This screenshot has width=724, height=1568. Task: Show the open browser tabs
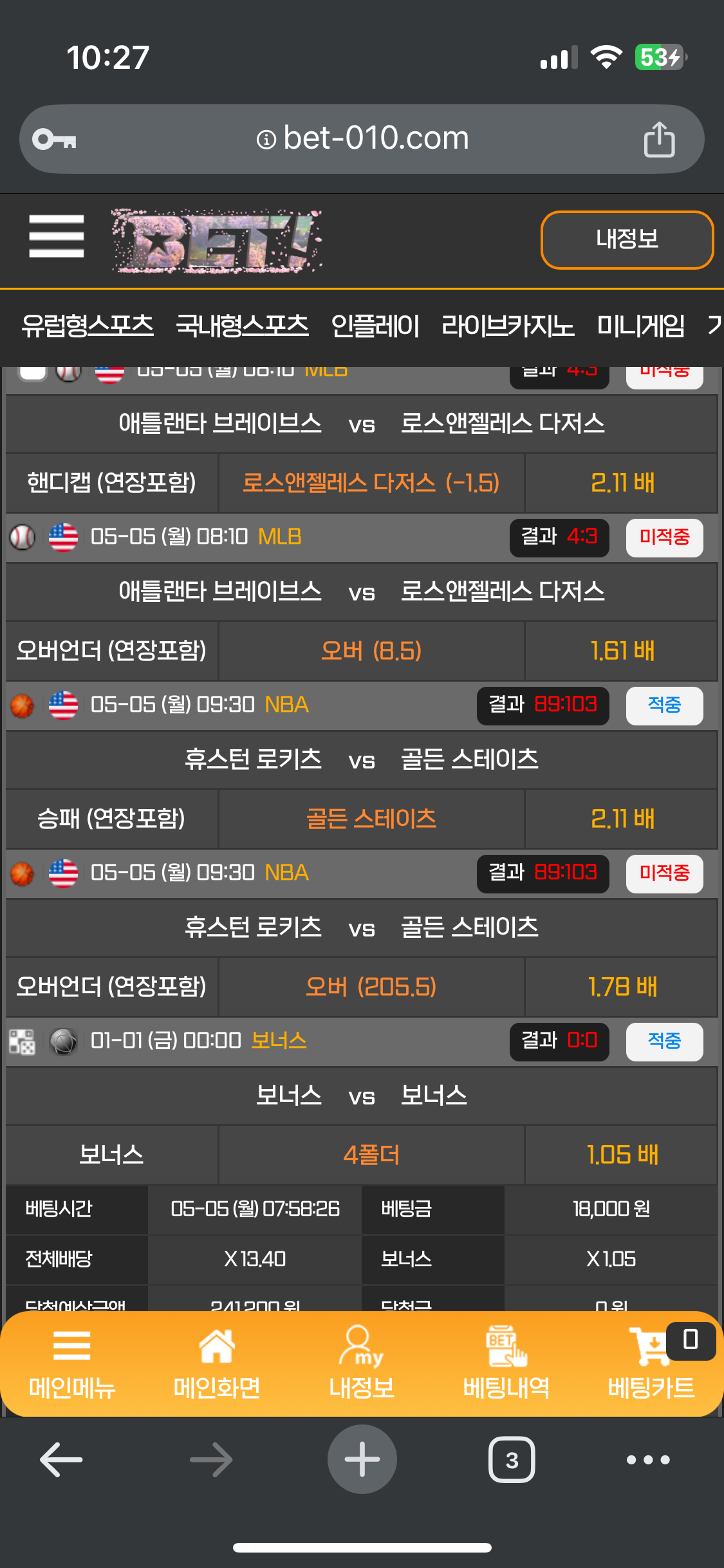[x=512, y=1460]
